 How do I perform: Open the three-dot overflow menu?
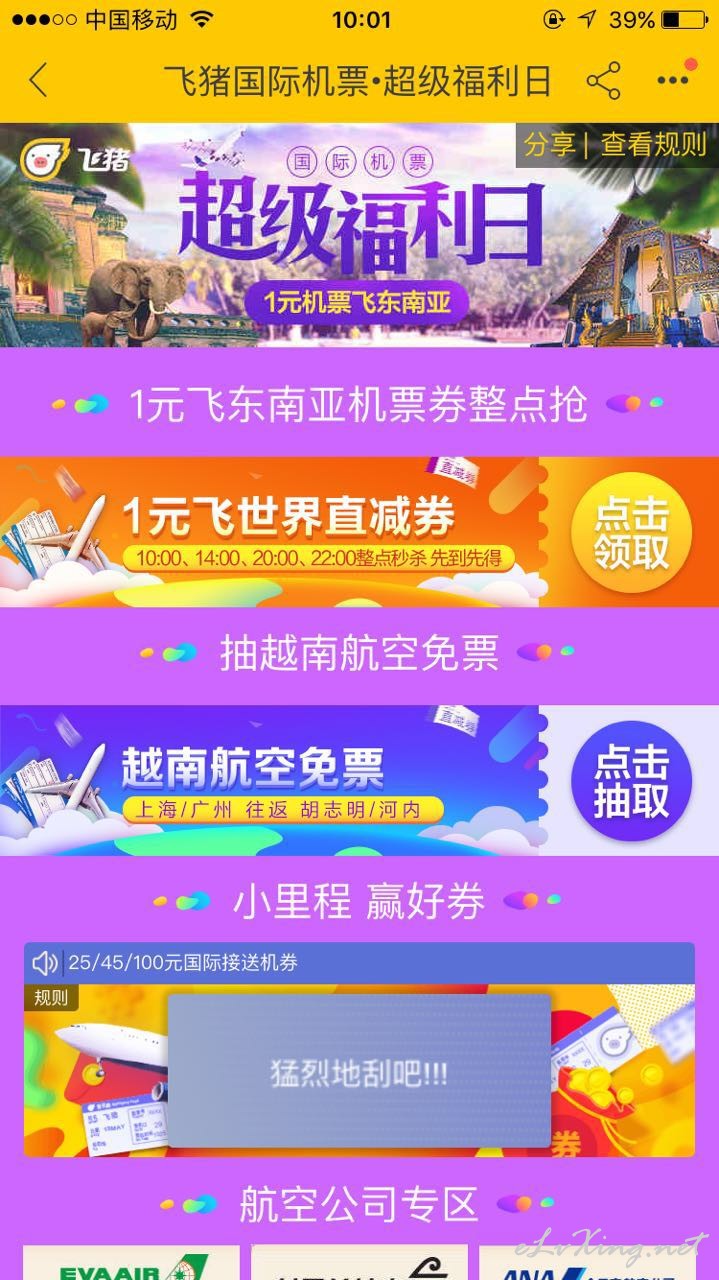674,79
